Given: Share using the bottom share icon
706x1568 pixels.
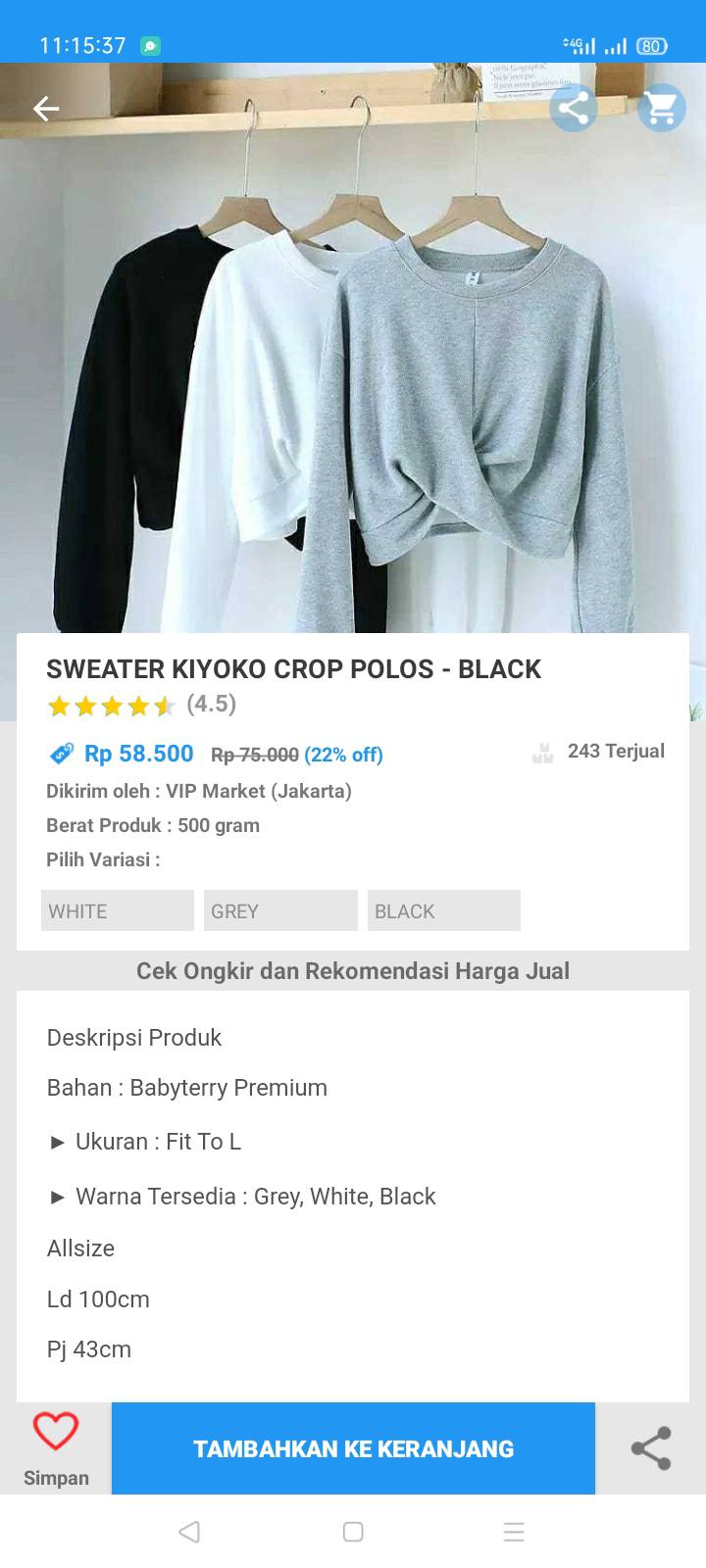Looking at the screenshot, I should coord(651,1448).
